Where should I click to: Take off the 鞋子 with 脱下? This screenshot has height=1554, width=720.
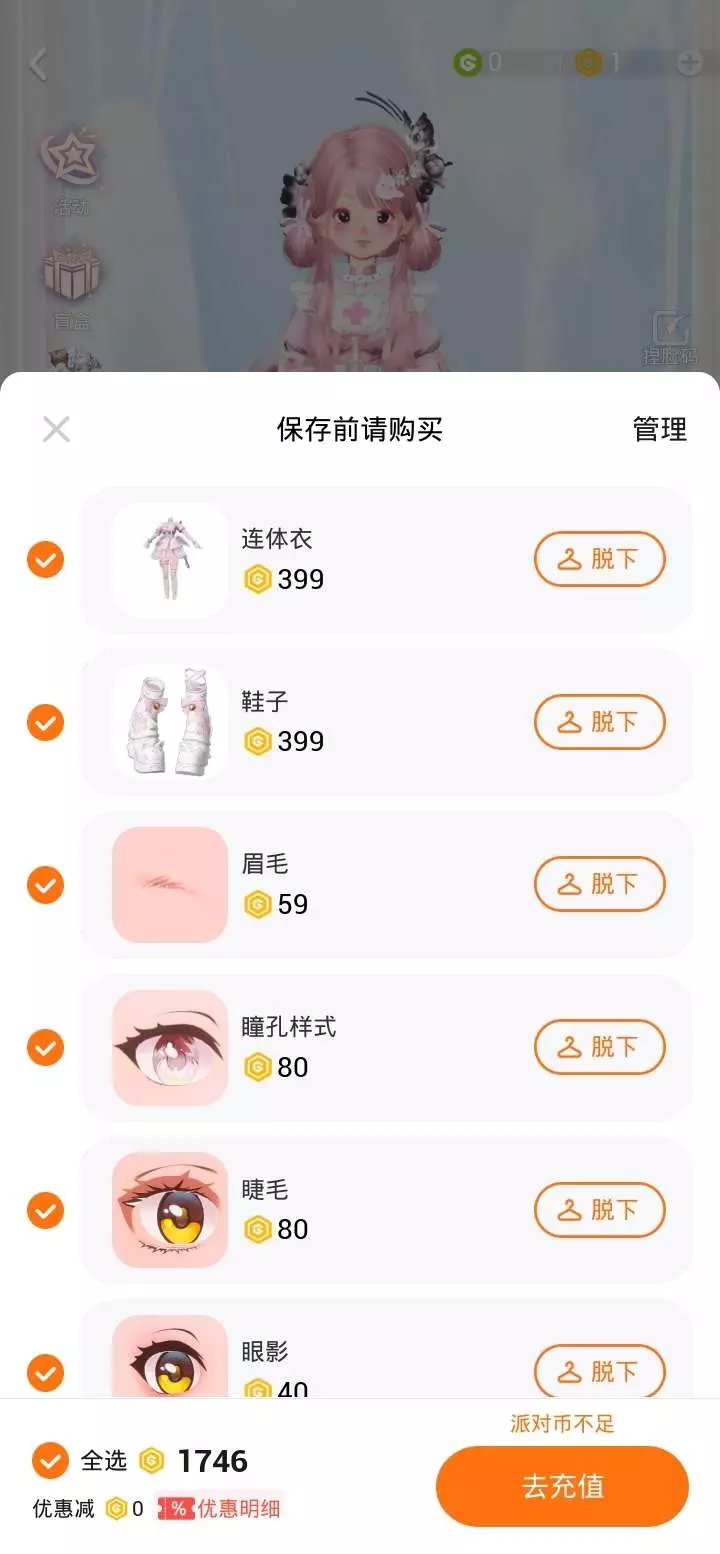(599, 722)
